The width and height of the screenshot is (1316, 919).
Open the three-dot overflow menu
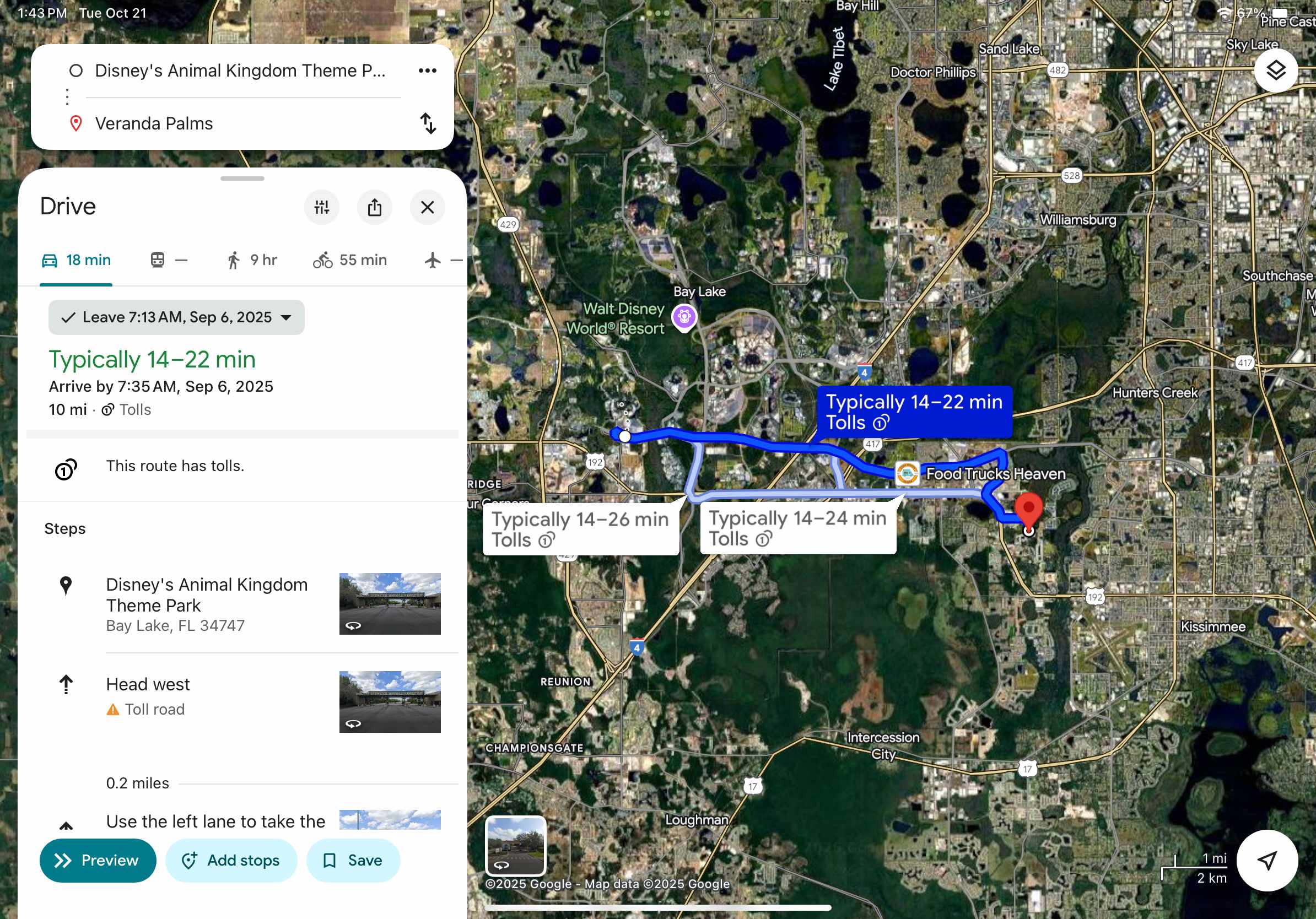(x=427, y=71)
